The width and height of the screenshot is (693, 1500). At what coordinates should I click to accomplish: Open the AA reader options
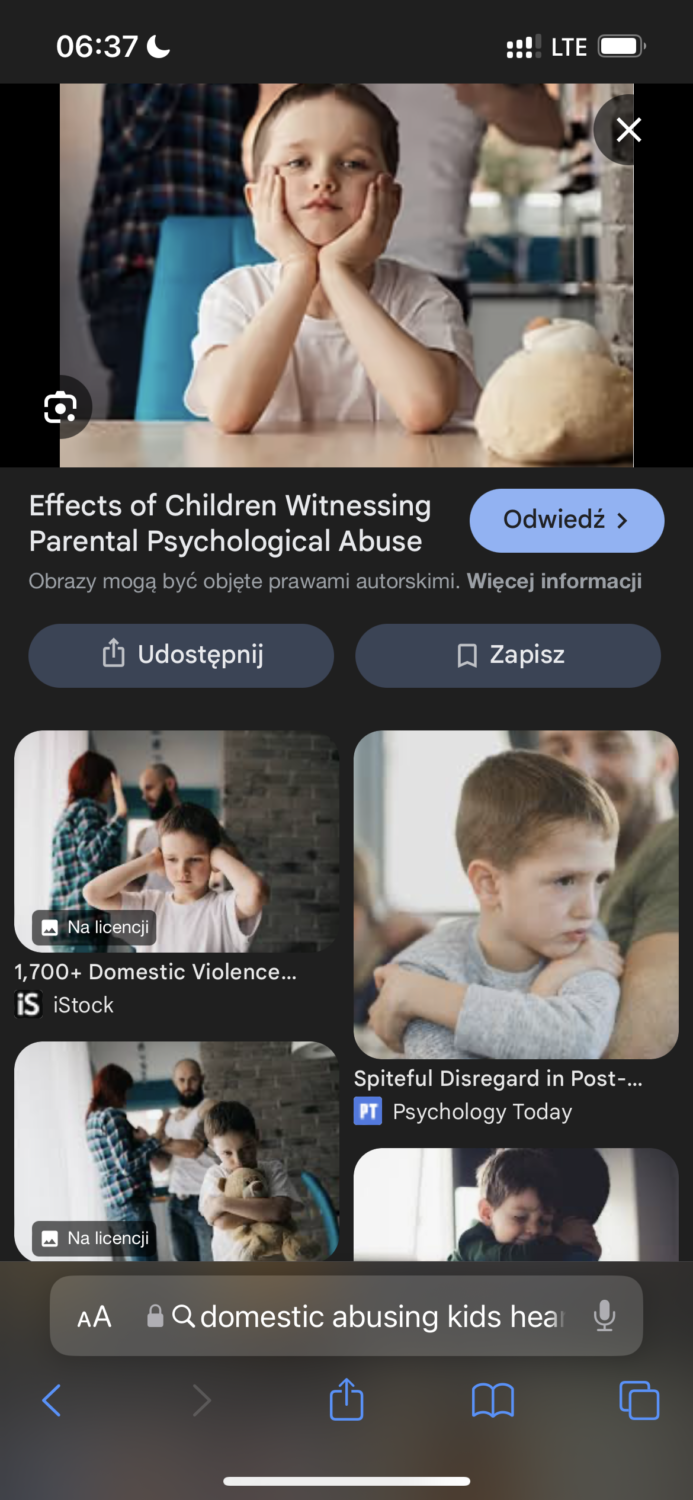click(x=94, y=1317)
